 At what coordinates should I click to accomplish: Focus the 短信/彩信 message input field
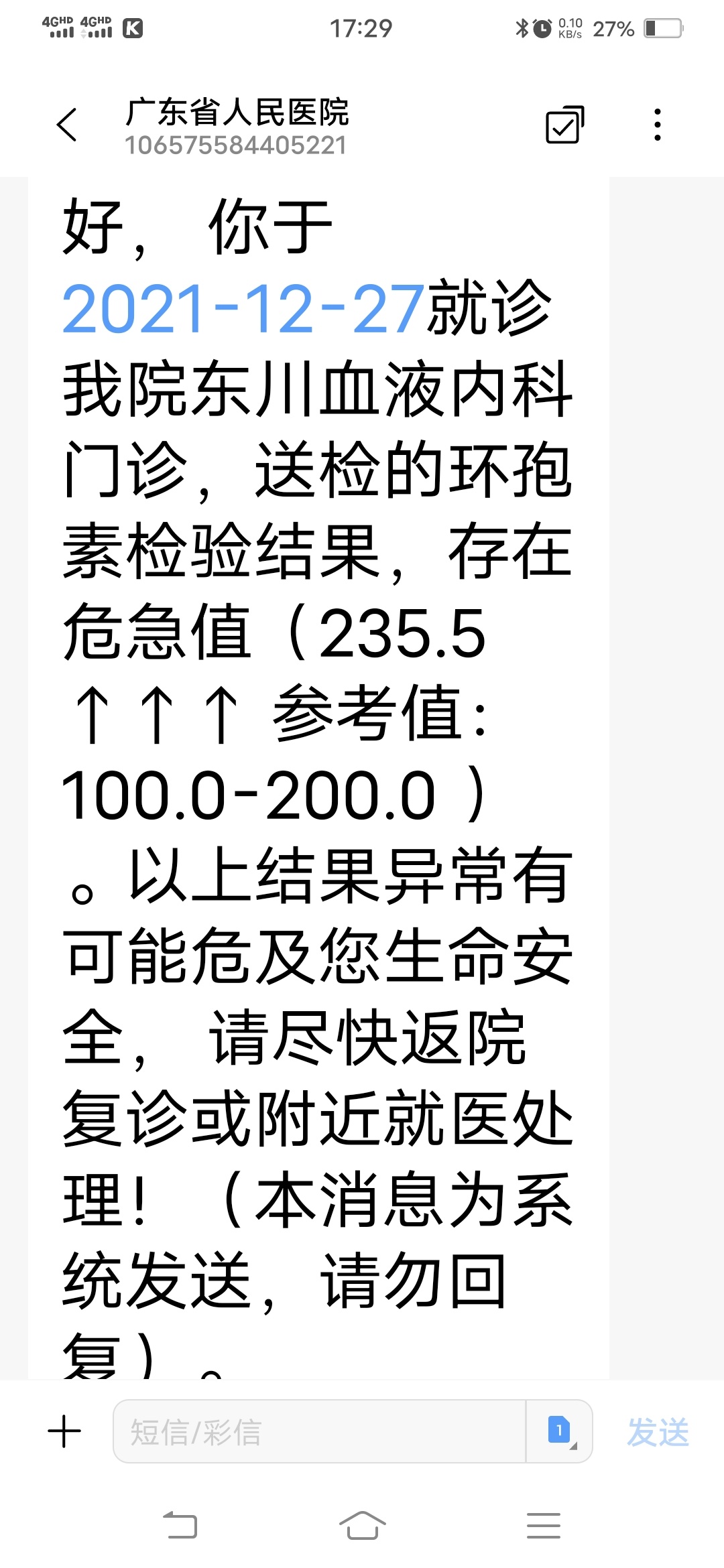tap(318, 1432)
